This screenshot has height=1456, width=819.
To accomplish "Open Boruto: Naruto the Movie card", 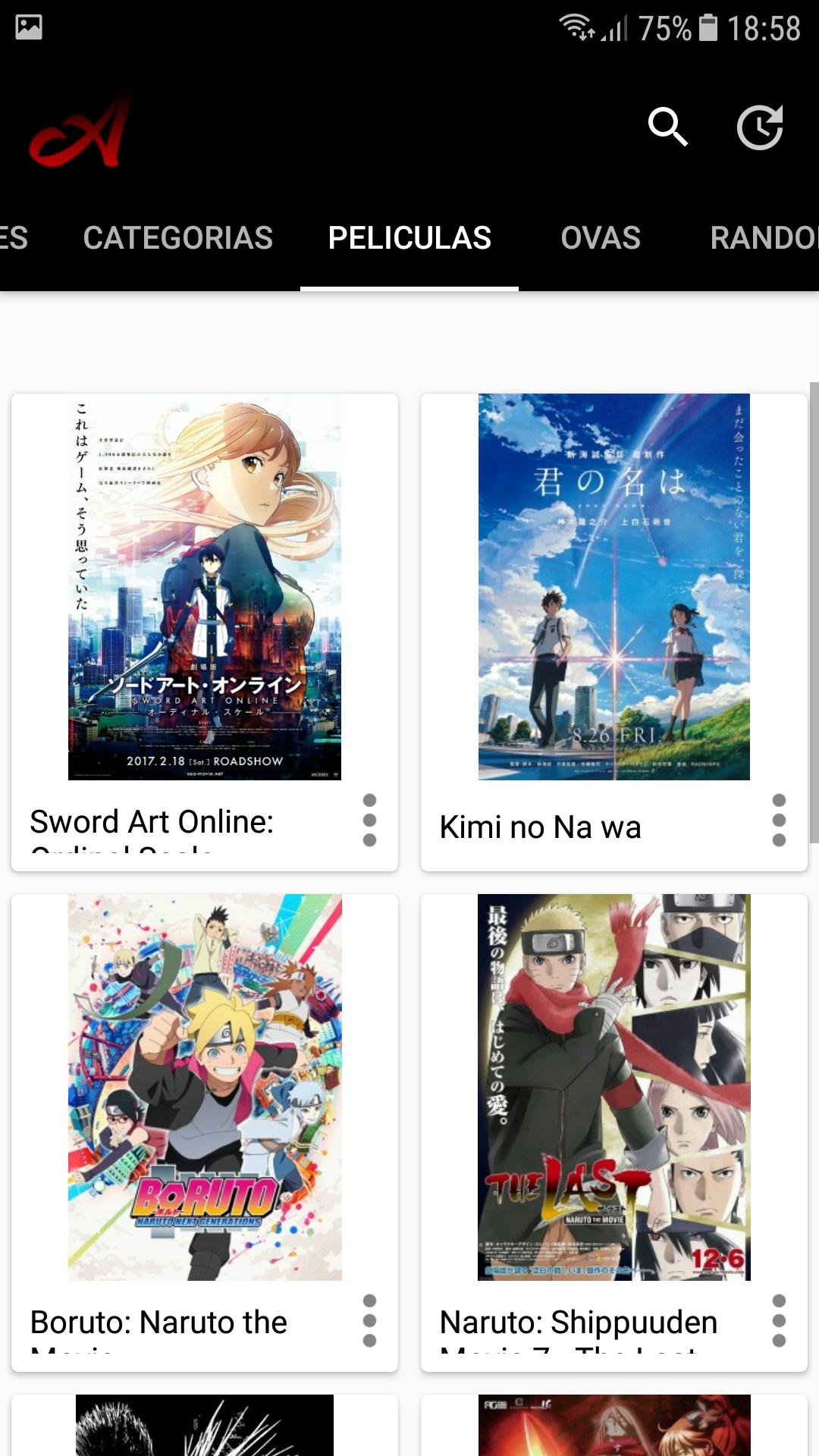I will point(205,1088).
